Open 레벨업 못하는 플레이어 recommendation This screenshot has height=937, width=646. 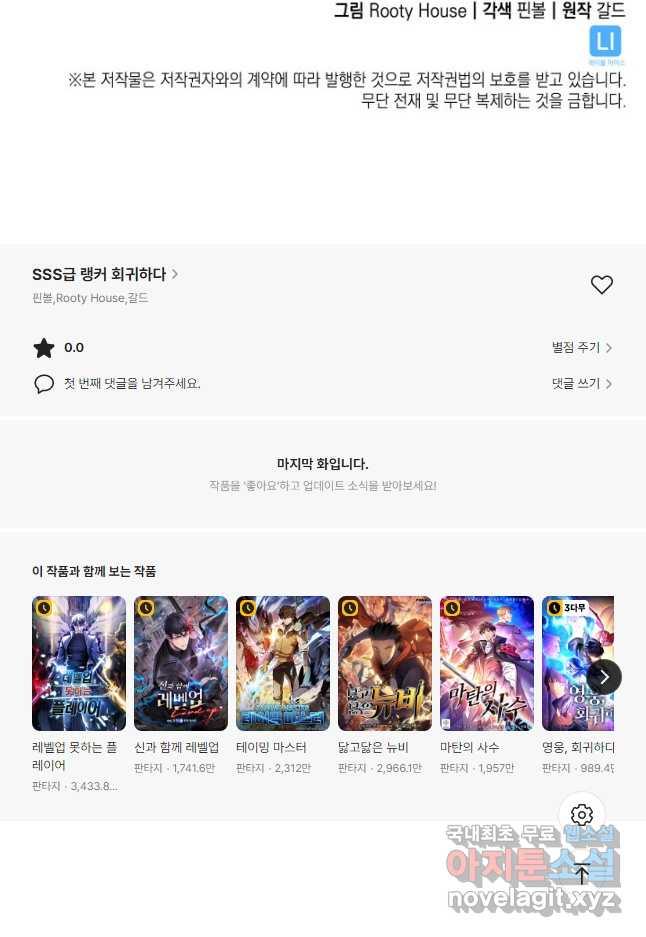pyautogui.click(x=79, y=663)
